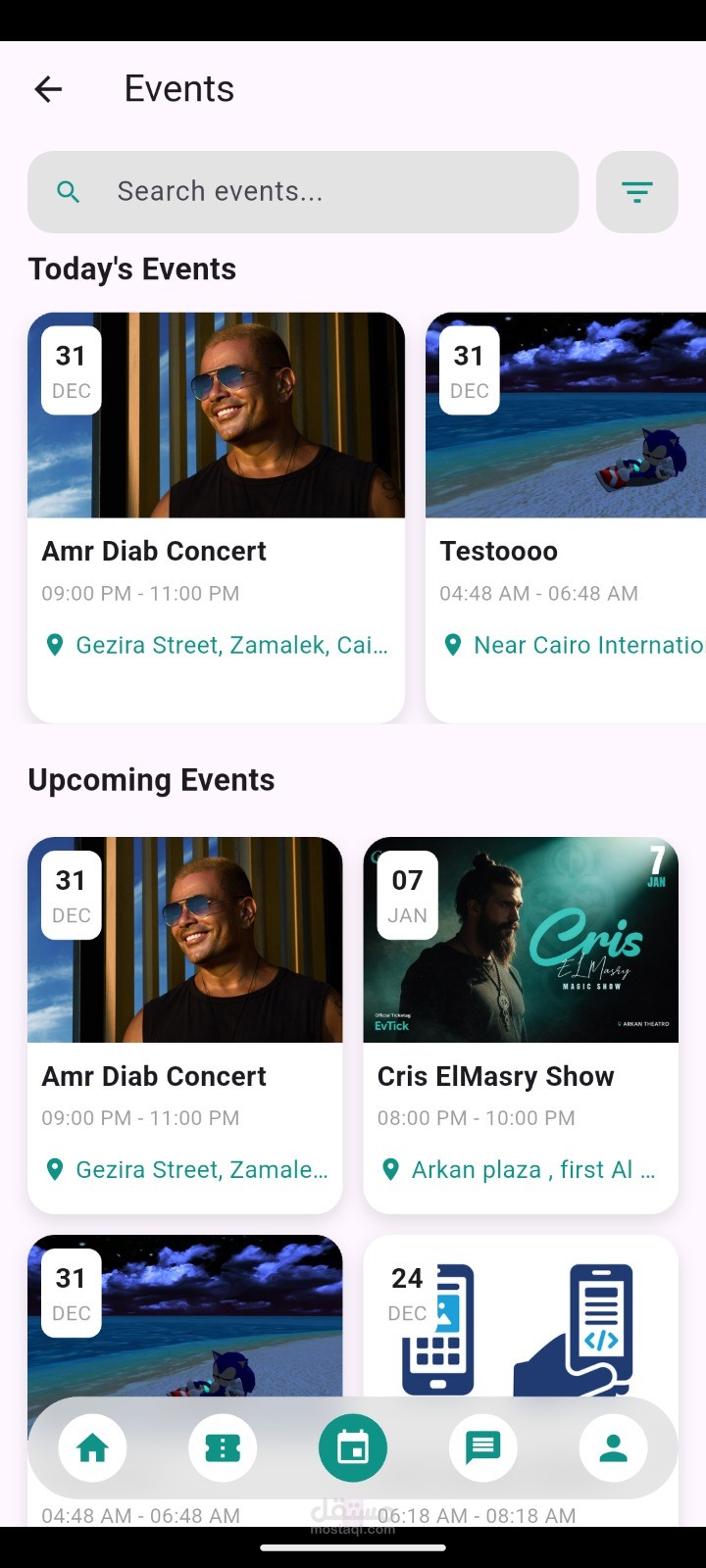
Task: Switch to the Home tab
Action: [92, 1447]
